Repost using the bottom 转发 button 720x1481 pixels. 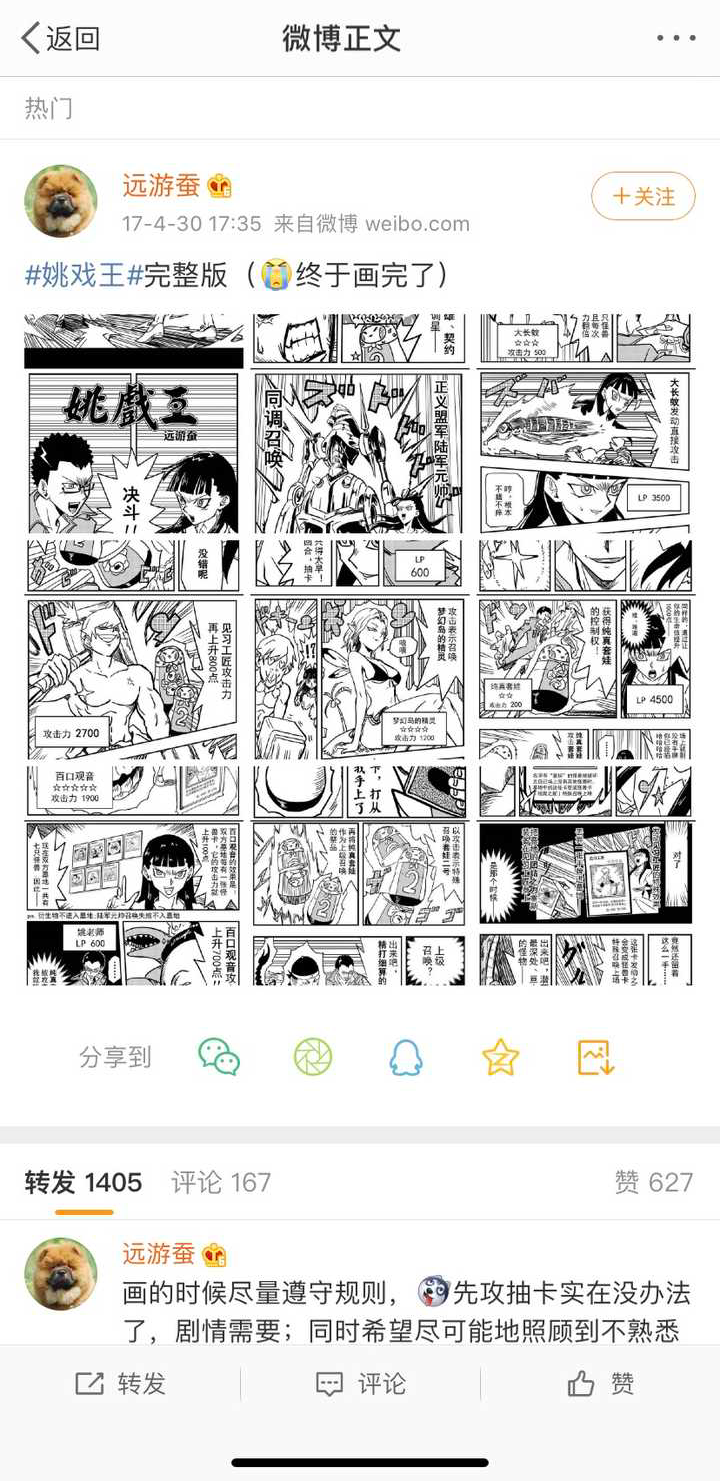coord(120,1384)
